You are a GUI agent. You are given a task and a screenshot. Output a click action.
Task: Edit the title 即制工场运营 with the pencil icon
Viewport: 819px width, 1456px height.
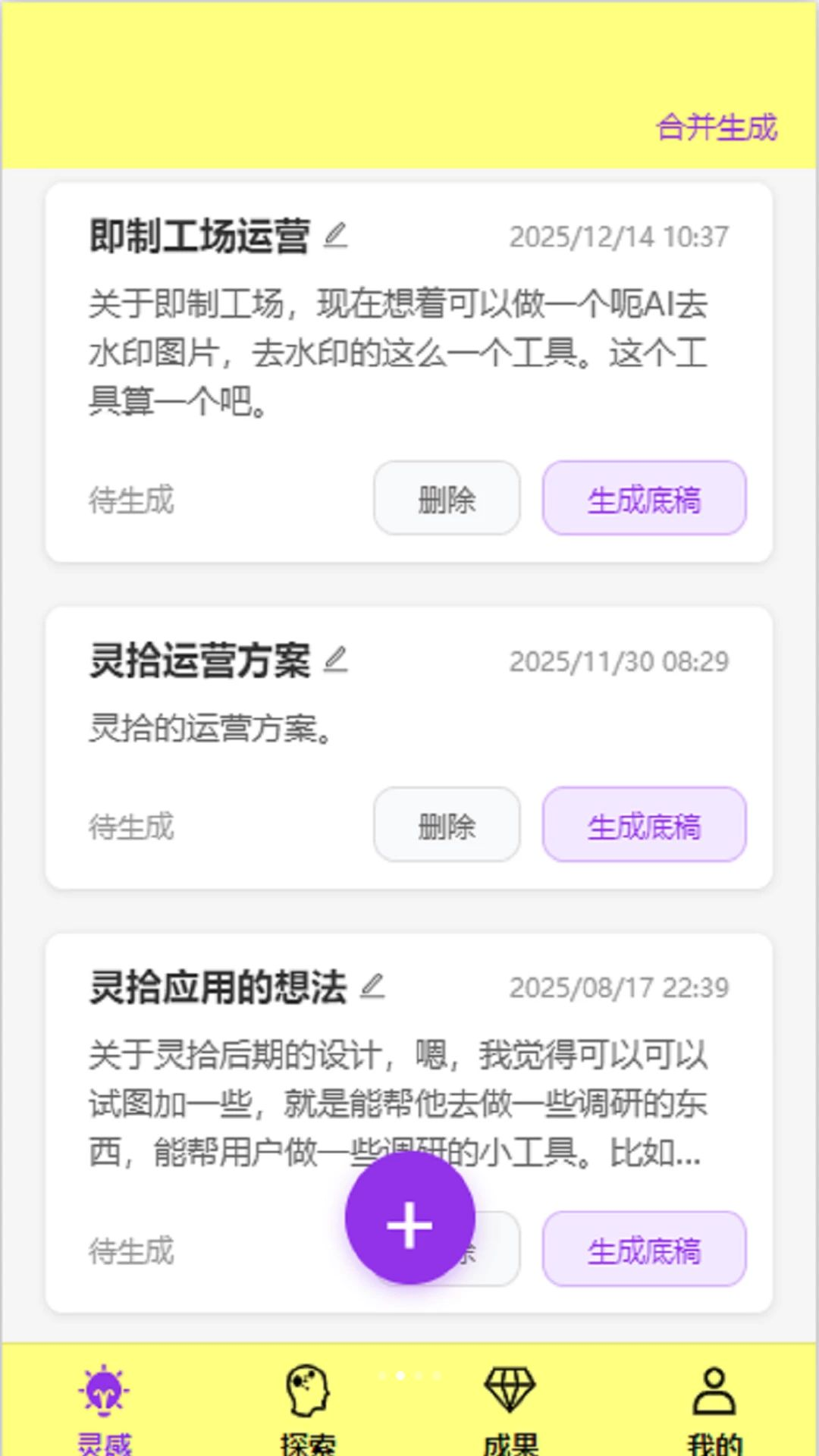point(335,236)
